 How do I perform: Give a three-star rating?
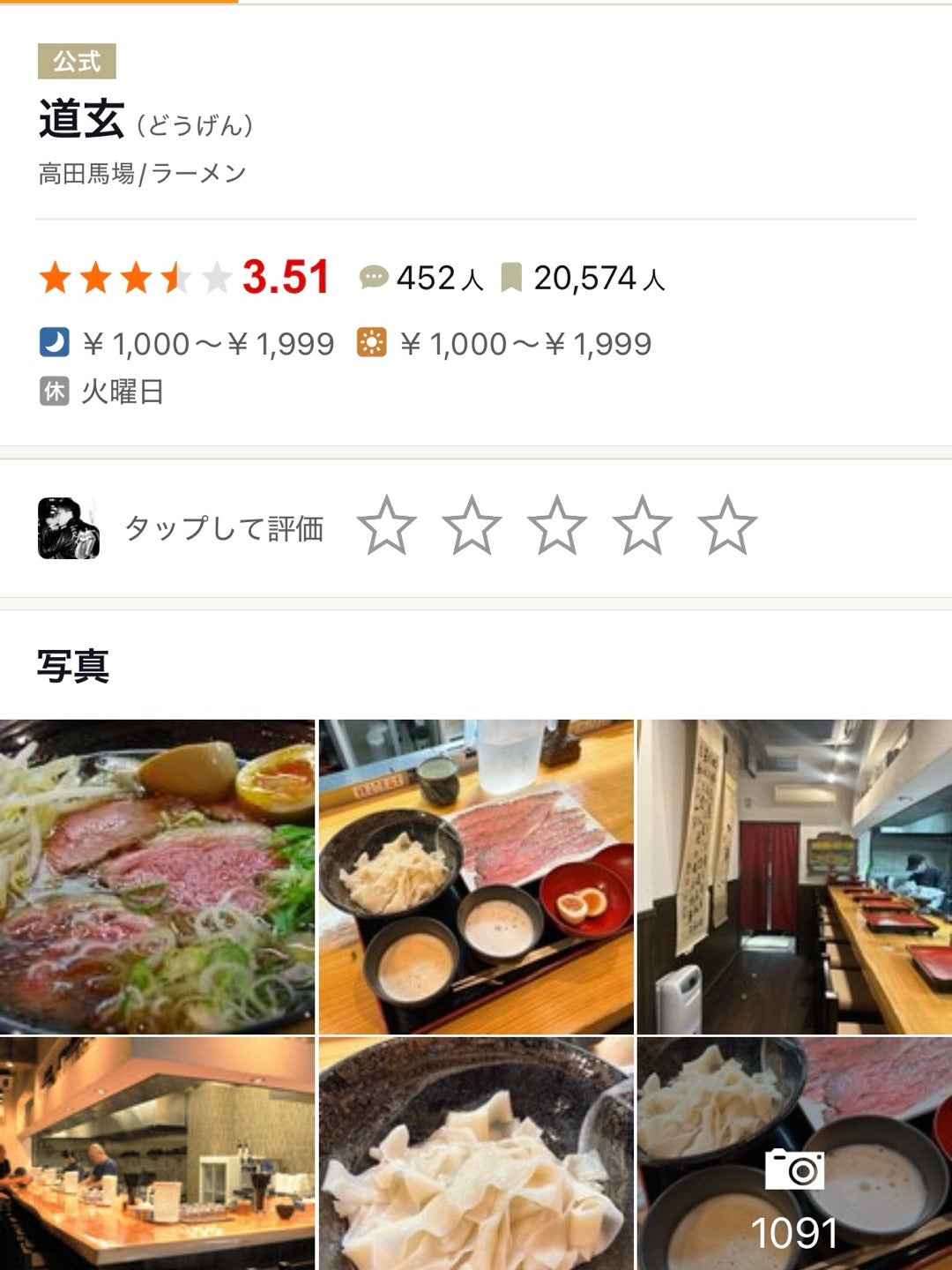557,527
